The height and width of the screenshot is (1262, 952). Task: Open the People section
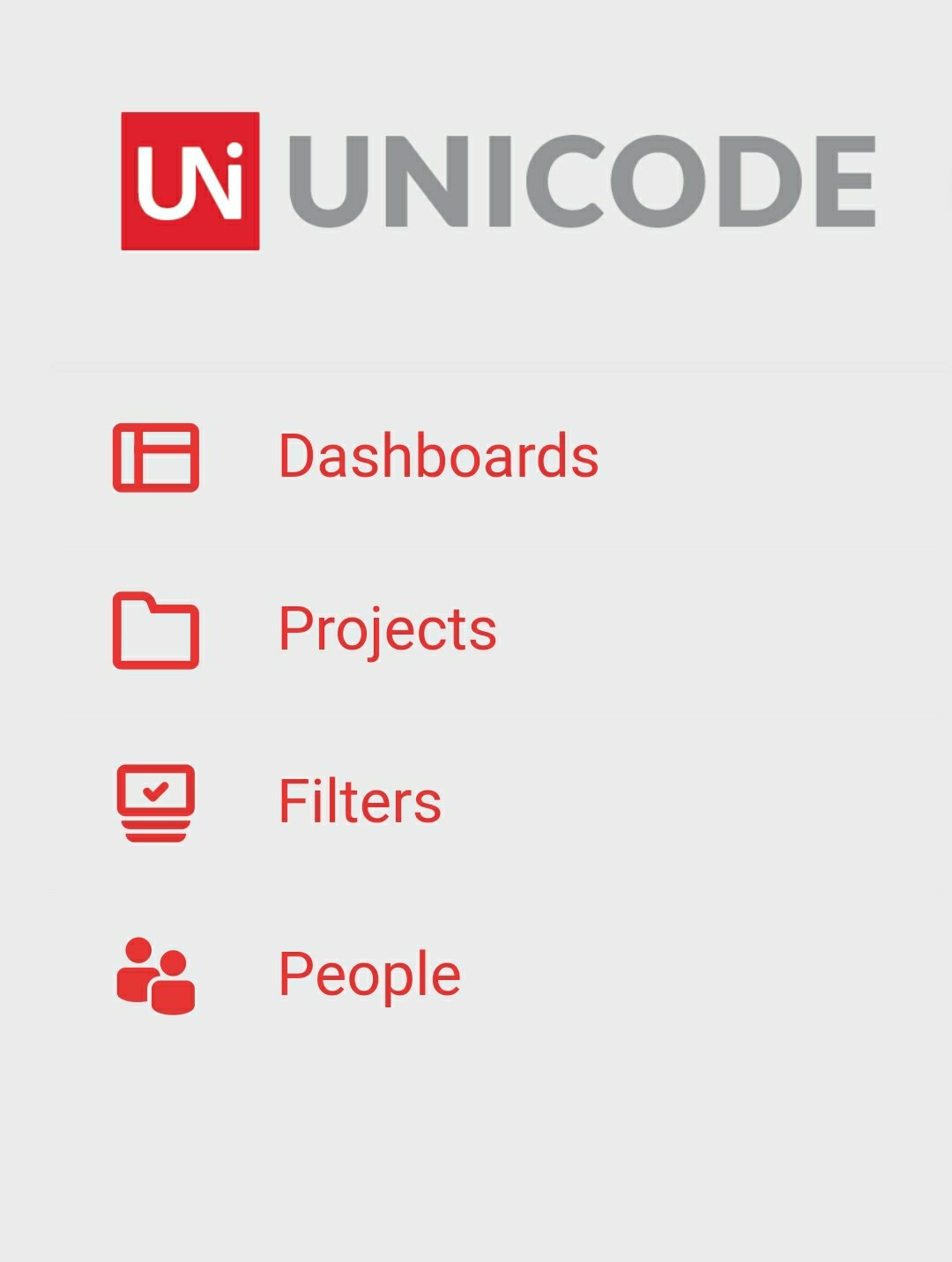coord(369,975)
